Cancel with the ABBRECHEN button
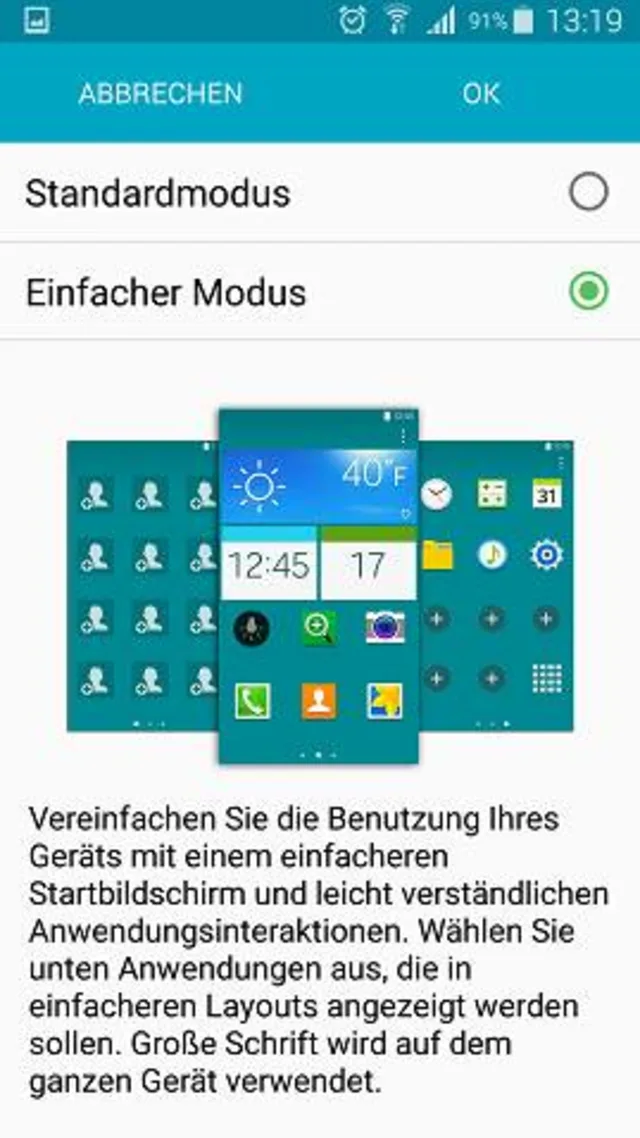 160,94
